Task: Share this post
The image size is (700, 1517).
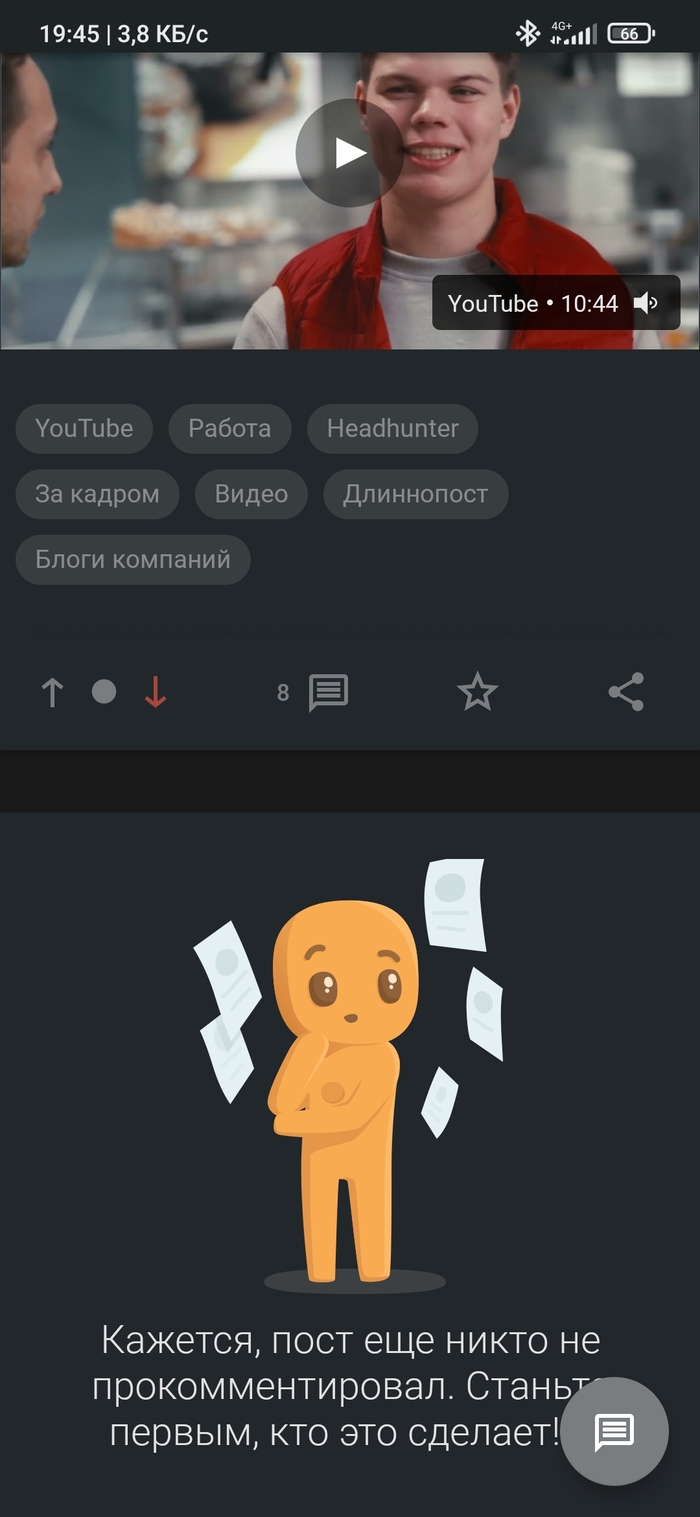Action: coord(626,692)
